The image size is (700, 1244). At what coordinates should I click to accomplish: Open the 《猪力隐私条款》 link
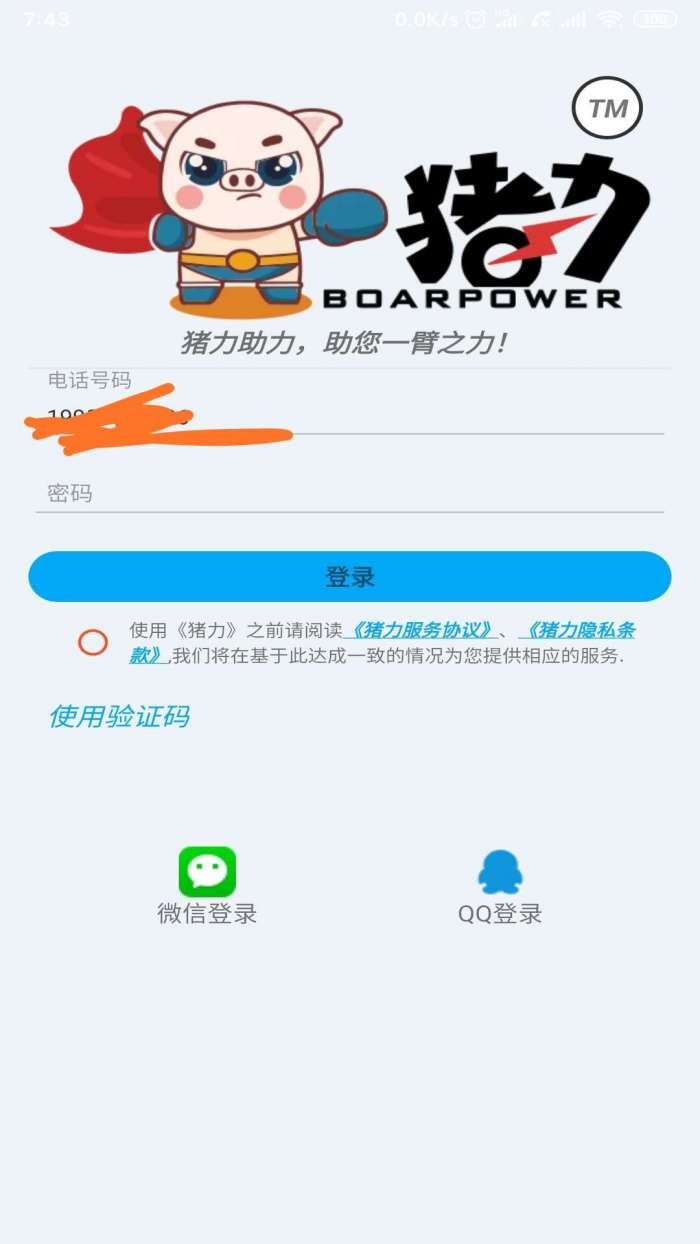coord(580,630)
